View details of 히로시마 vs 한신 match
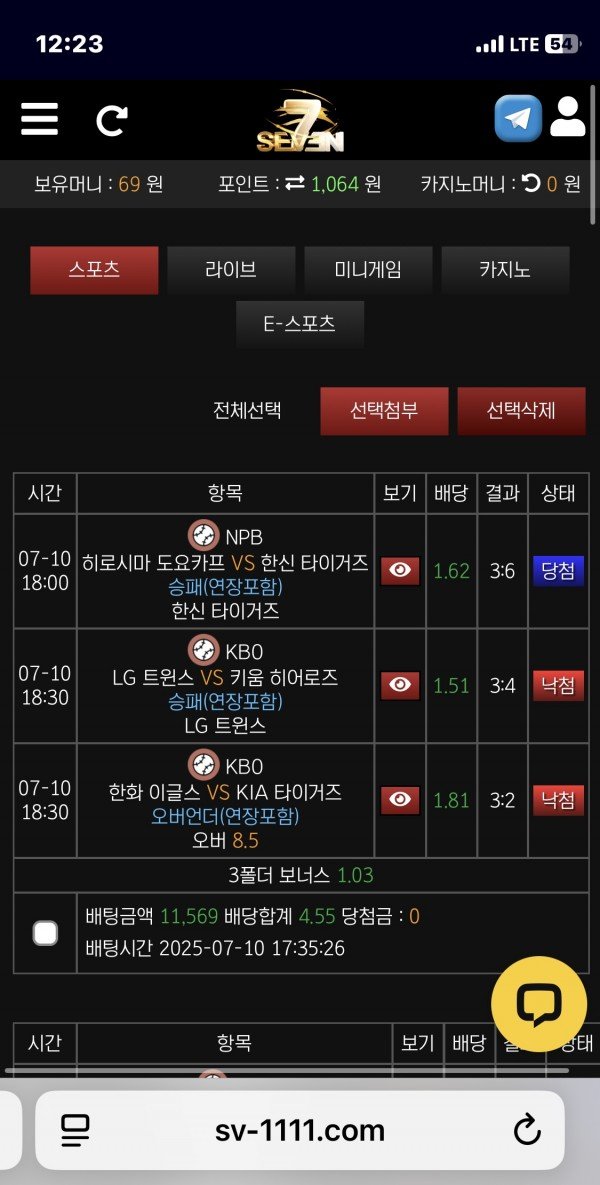 (x=400, y=571)
